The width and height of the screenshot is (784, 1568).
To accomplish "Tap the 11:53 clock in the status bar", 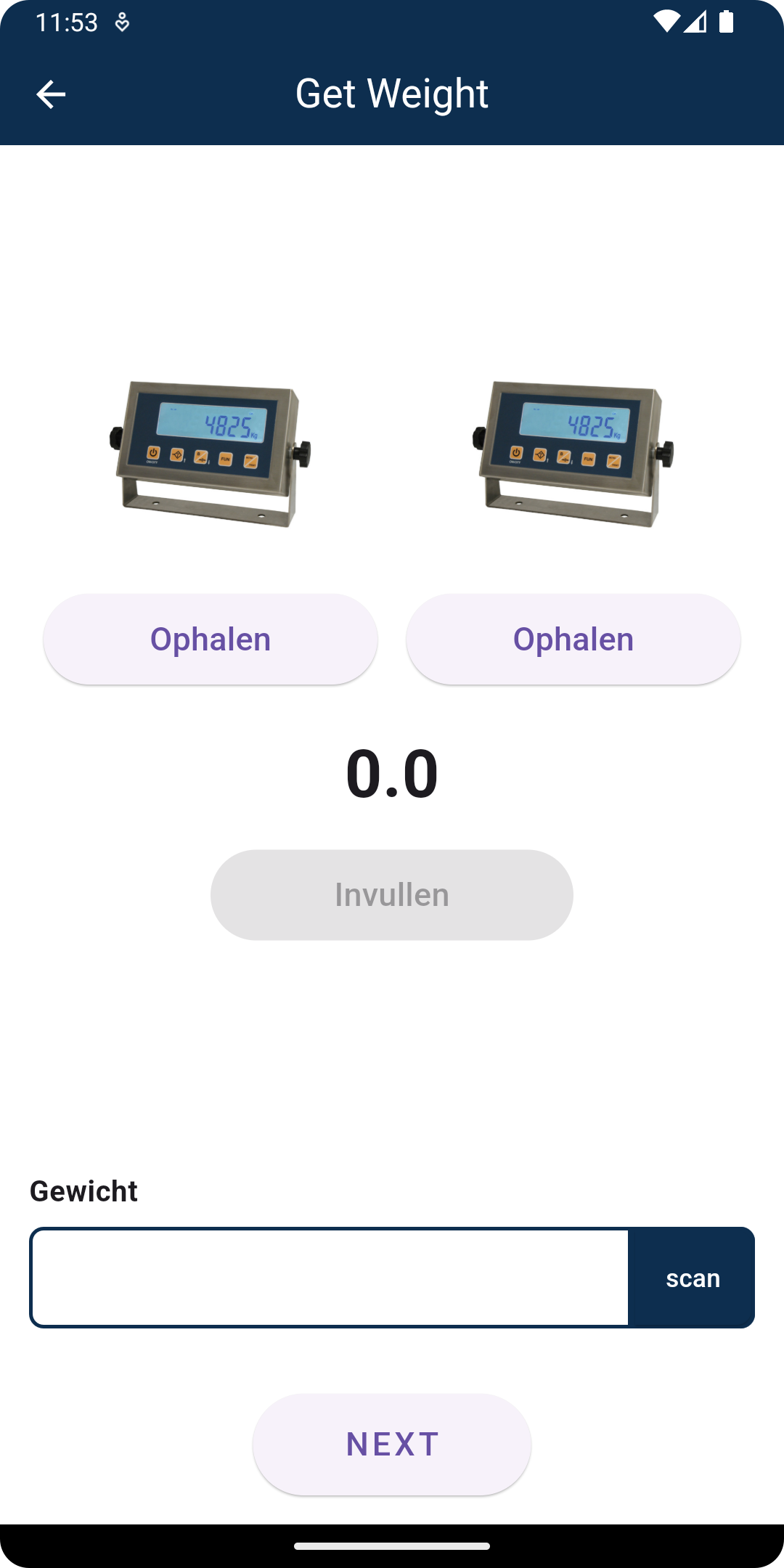I will [68, 22].
